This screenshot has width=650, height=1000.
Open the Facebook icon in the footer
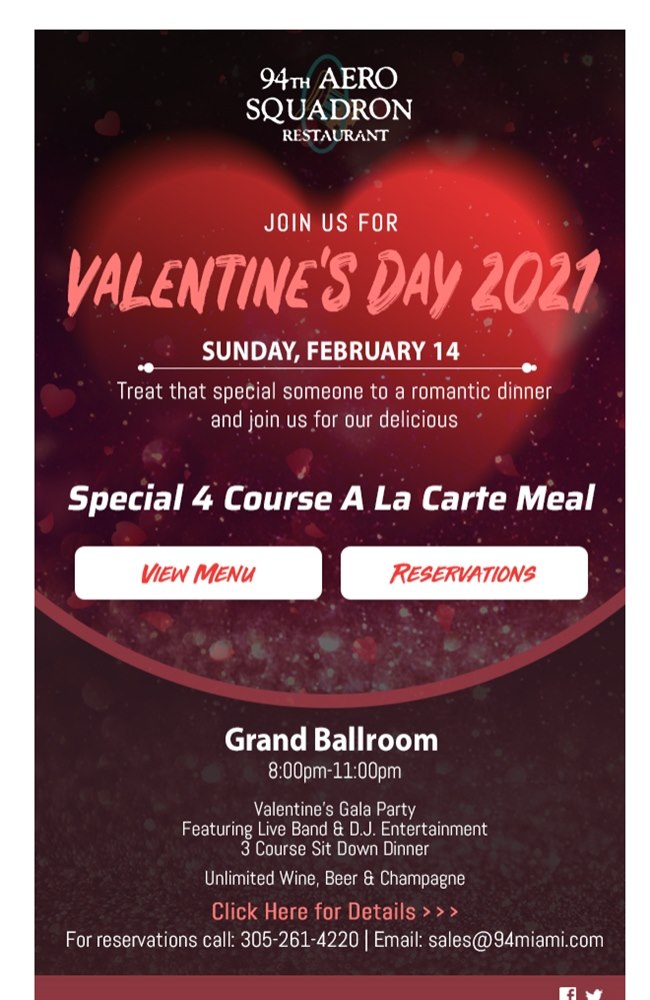click(568, 994)
